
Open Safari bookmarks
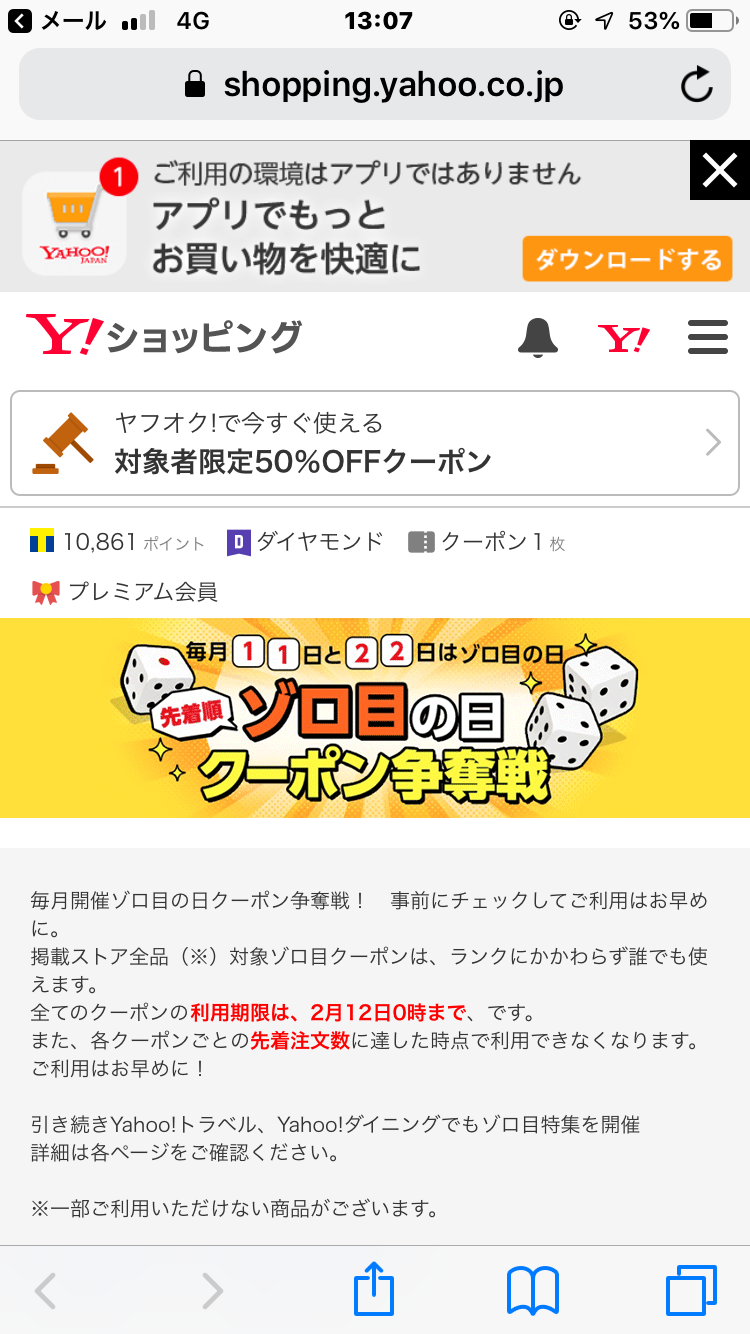(533, 1290)
